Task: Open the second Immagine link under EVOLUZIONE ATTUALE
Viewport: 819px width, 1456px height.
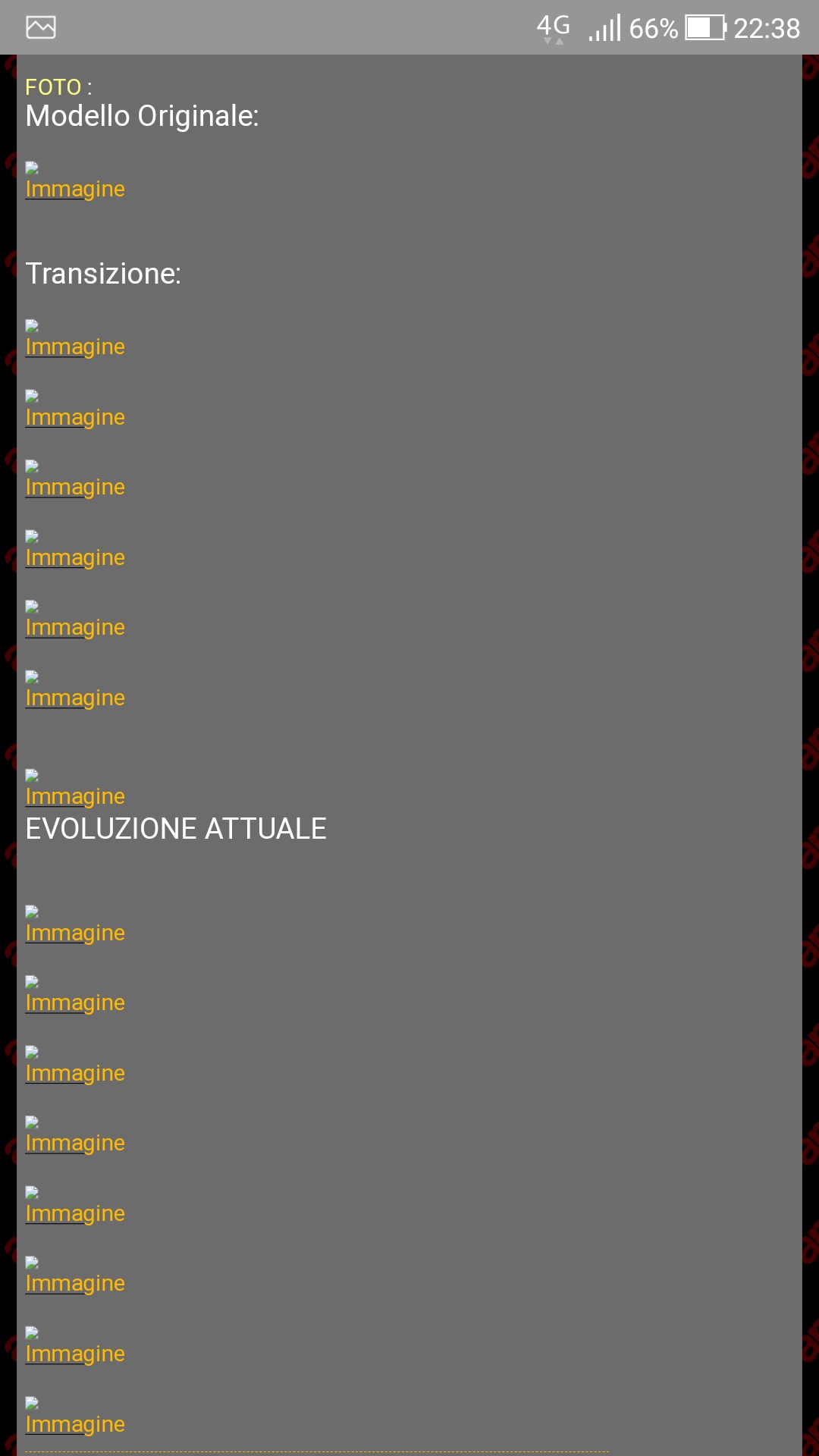Action: click(x=75, y=1003)
